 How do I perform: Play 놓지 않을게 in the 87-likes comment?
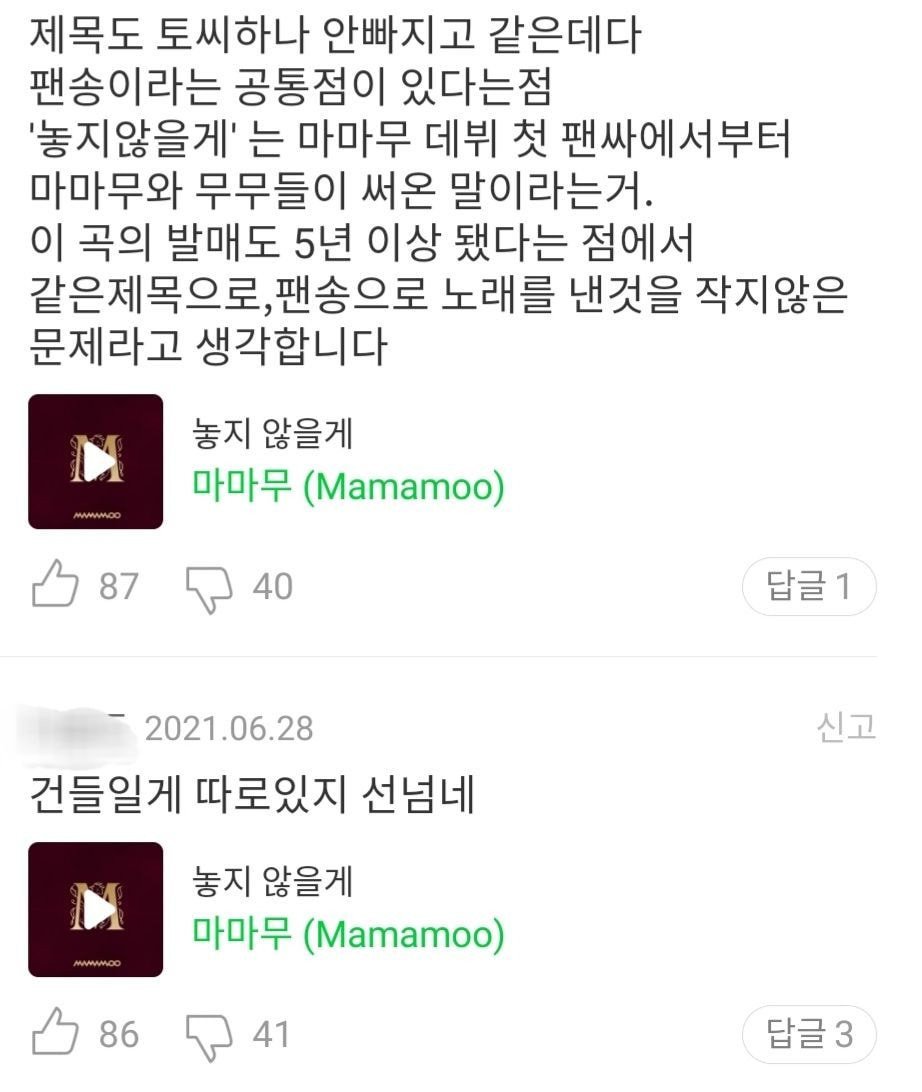tap(96, 461)
